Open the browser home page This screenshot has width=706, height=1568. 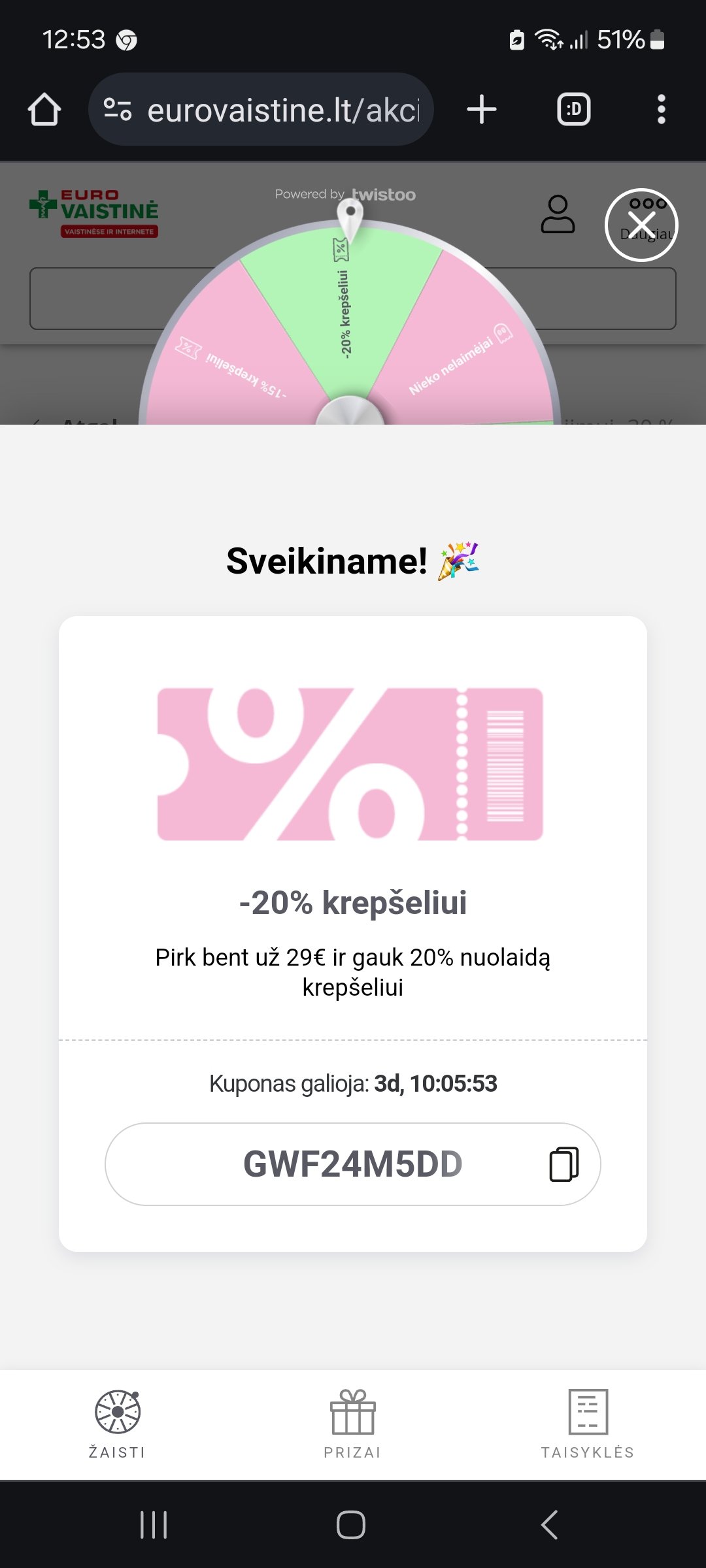point(44,109)
